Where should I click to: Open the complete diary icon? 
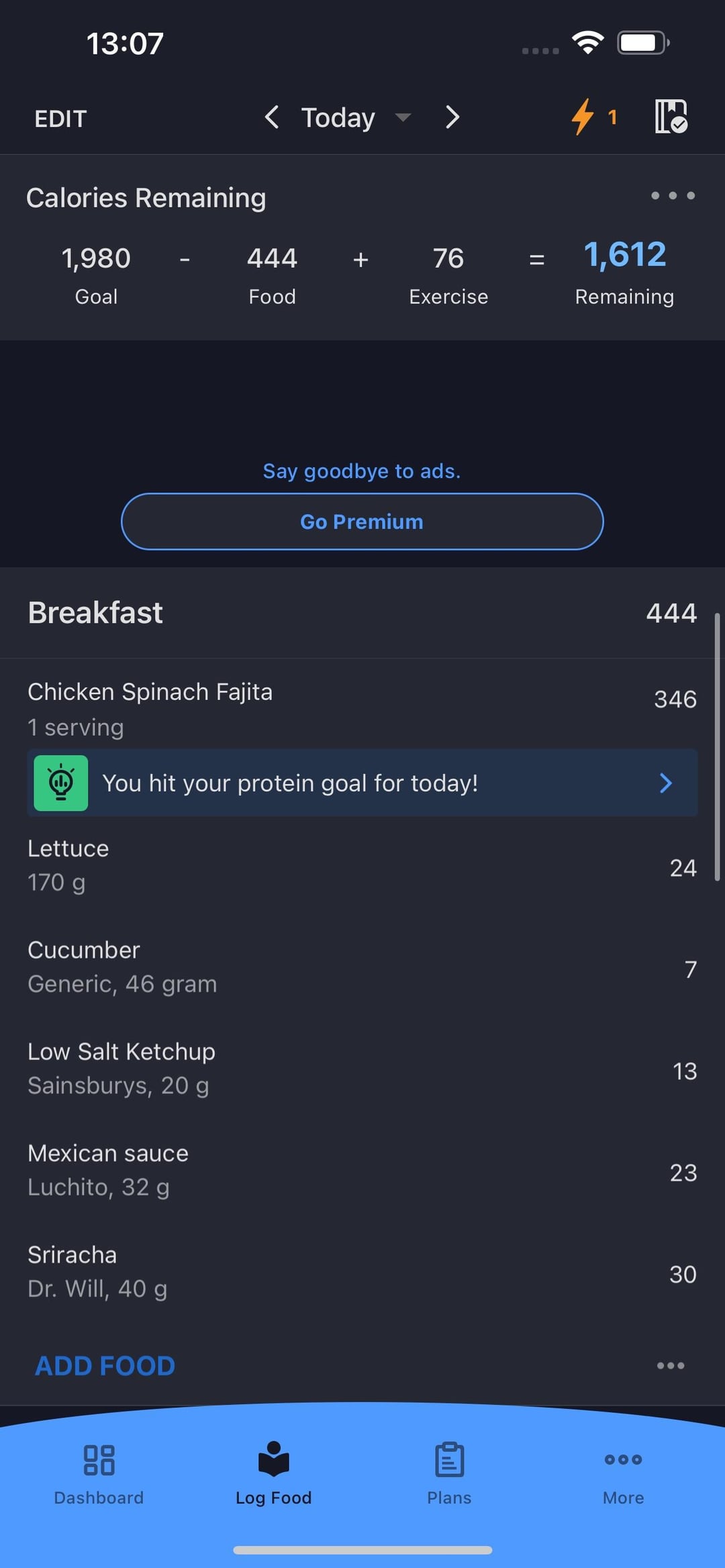click(x=671, y=117)
